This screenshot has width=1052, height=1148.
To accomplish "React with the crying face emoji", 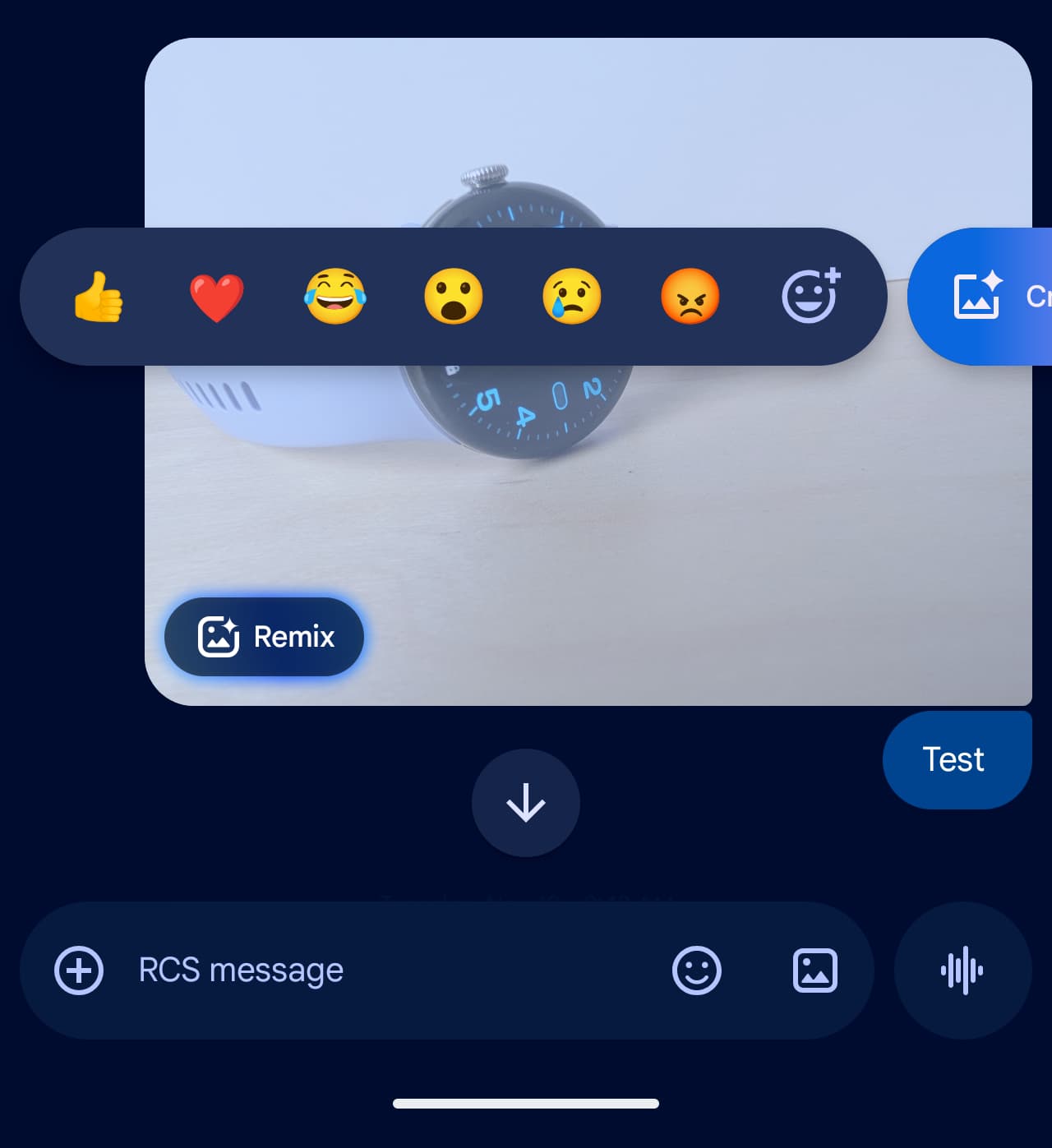I will (572, 297).
